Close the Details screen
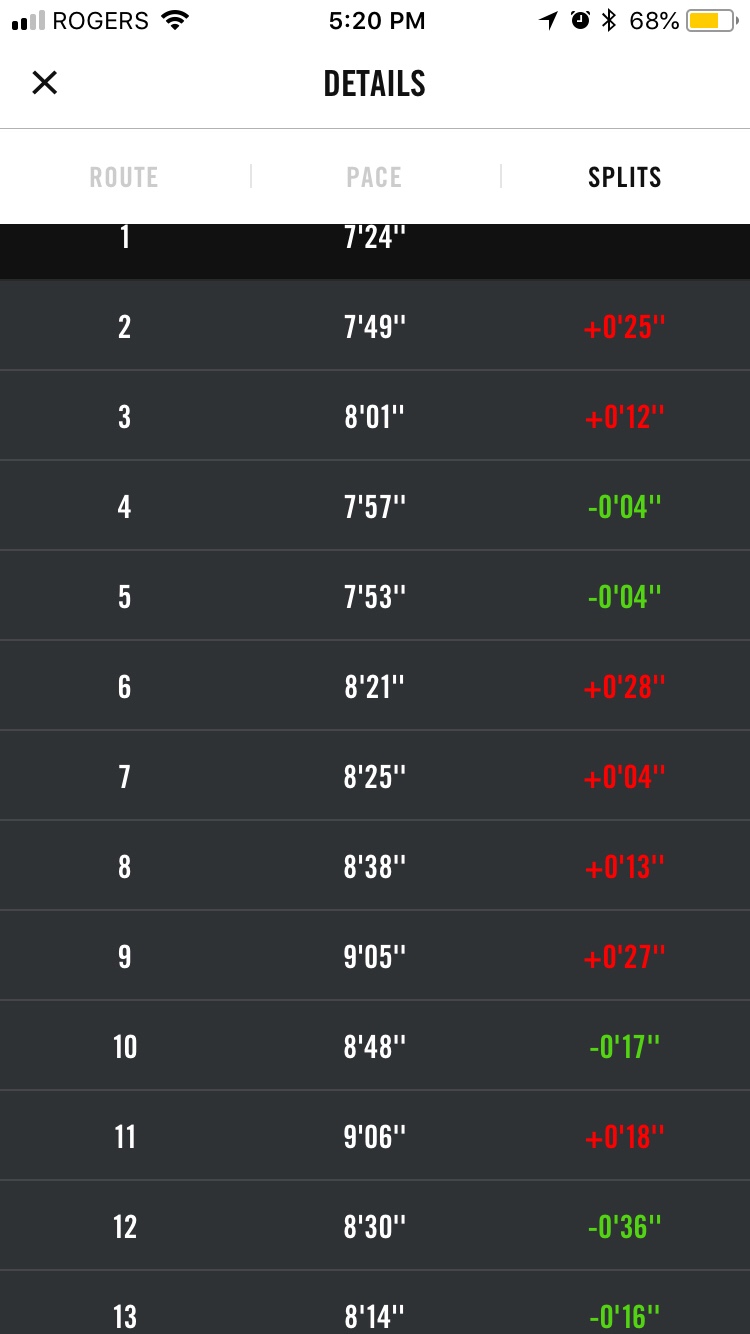 coord(45,83)
